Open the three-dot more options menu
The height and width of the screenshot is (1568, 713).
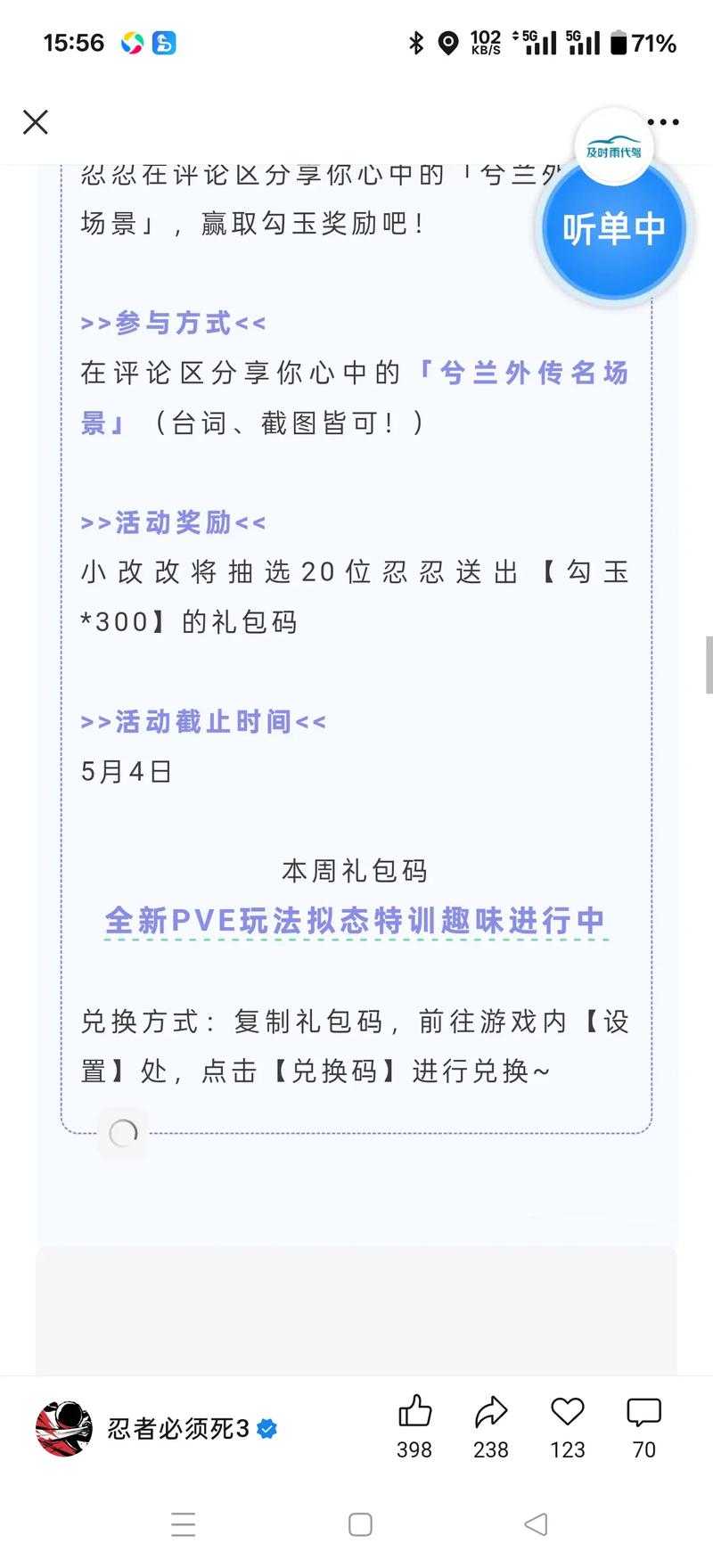(x=664, y=122)
